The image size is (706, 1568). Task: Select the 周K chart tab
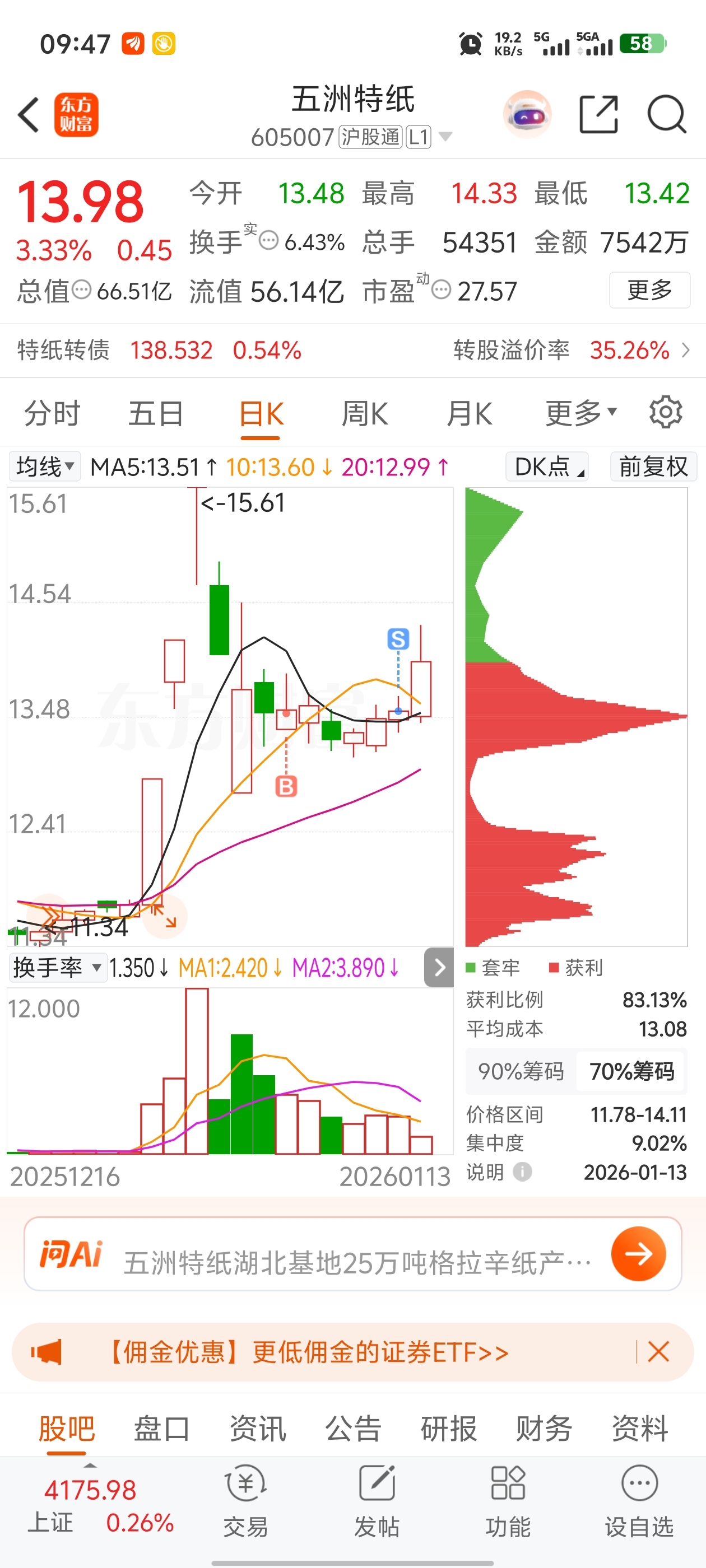(364, 414)
